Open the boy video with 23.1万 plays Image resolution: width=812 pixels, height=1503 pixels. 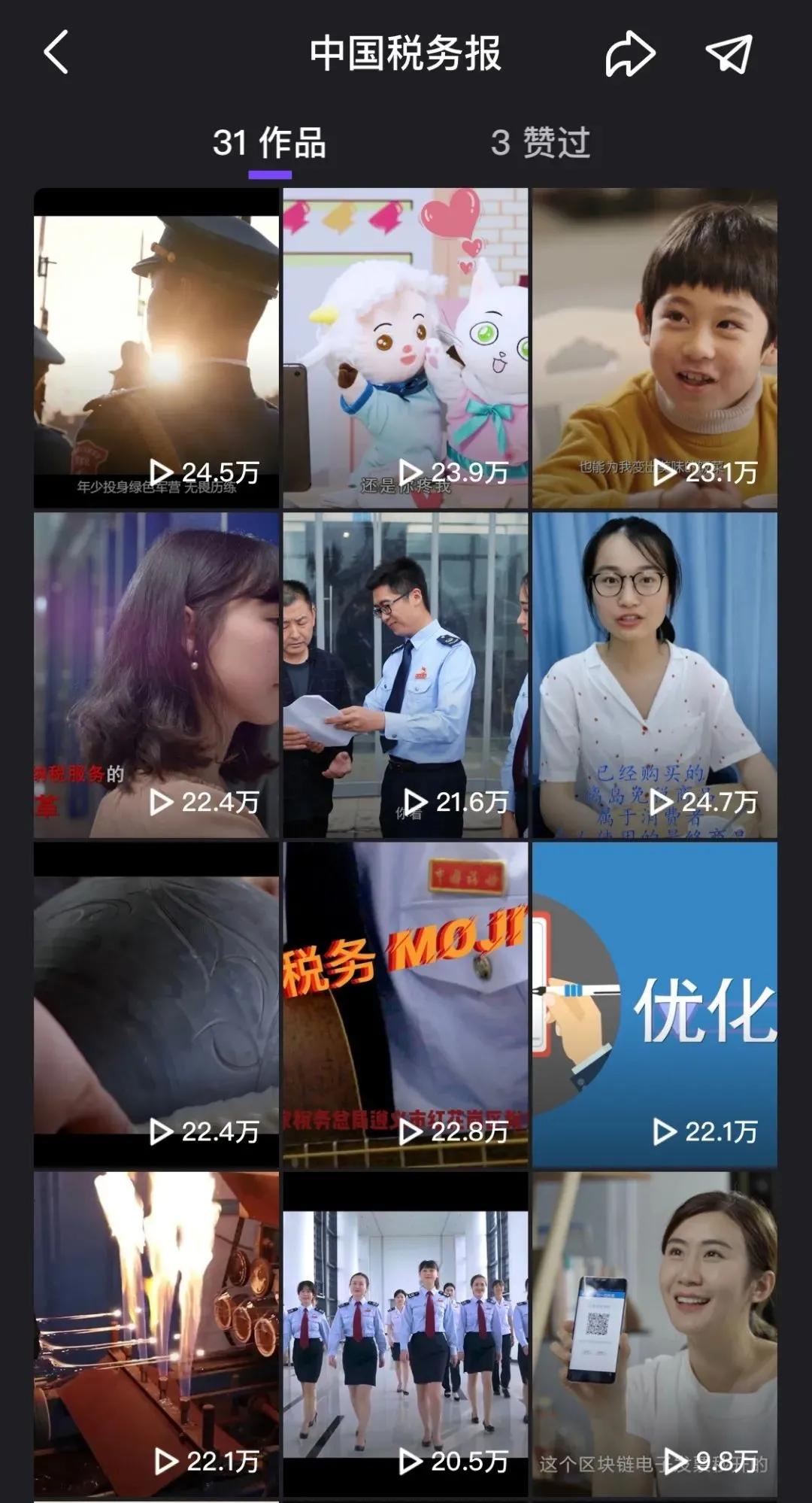[x=654, y=348]
